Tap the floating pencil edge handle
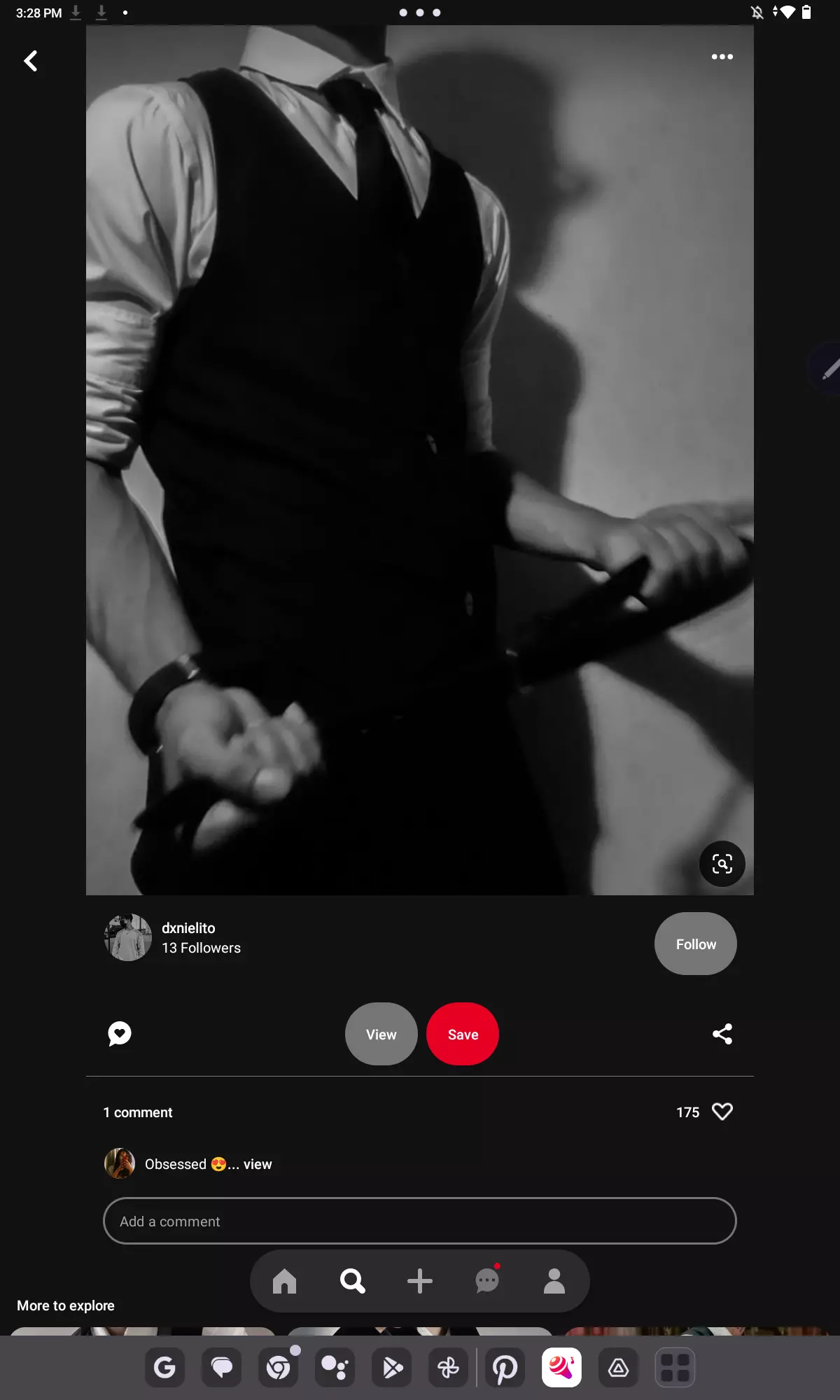The image size is (840, 1400). click(829, 369)
